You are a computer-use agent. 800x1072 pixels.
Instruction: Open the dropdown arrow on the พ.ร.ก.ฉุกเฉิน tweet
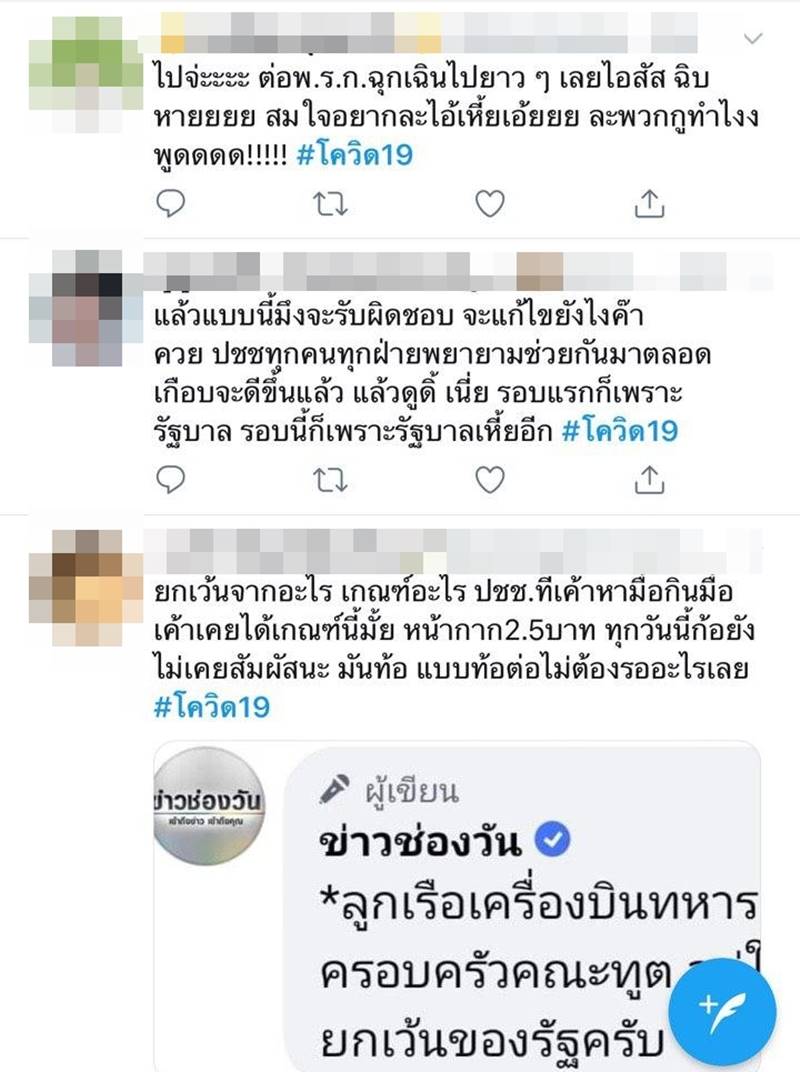pos(754,38)
